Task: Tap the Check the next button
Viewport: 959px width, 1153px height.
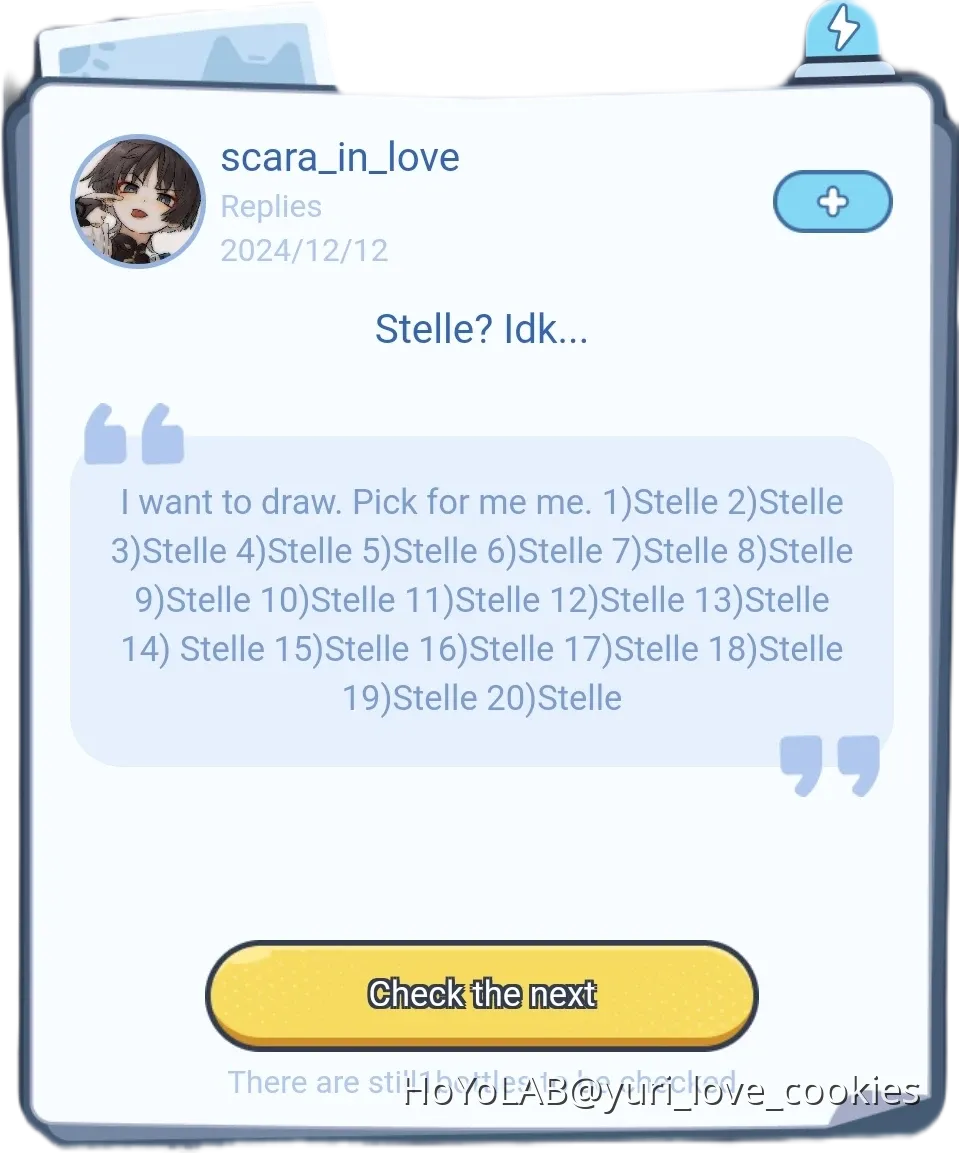Action: click(481, 994)
